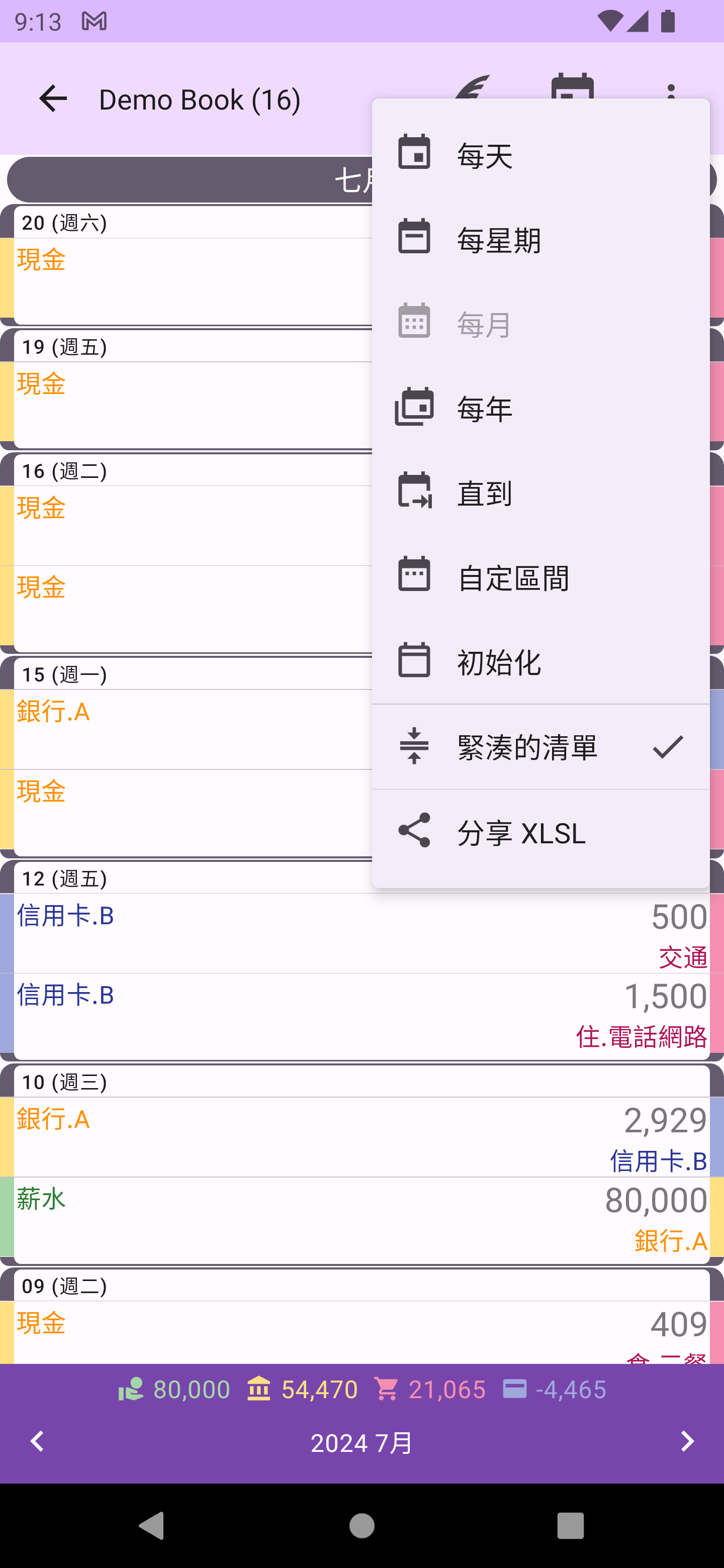The height and width of the screenshot is (1568, 724).
Task: Open the 2,929 信用卡.B transfer entry
Action: pyautogui.click(x=361, y=1137)
